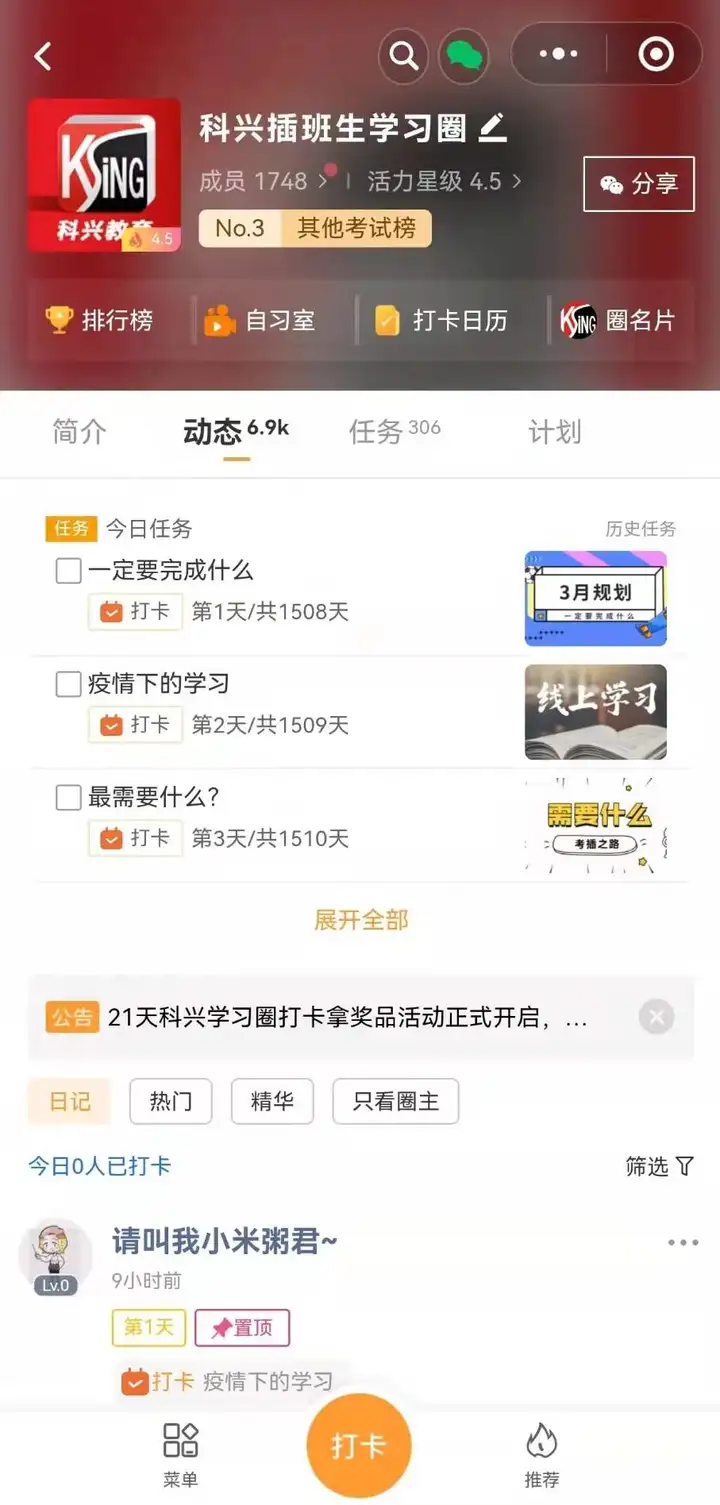Open the 排行榜 ranking list
Image resolution: width=720 pixels, height=1505 pixels.
pos(100,320)
